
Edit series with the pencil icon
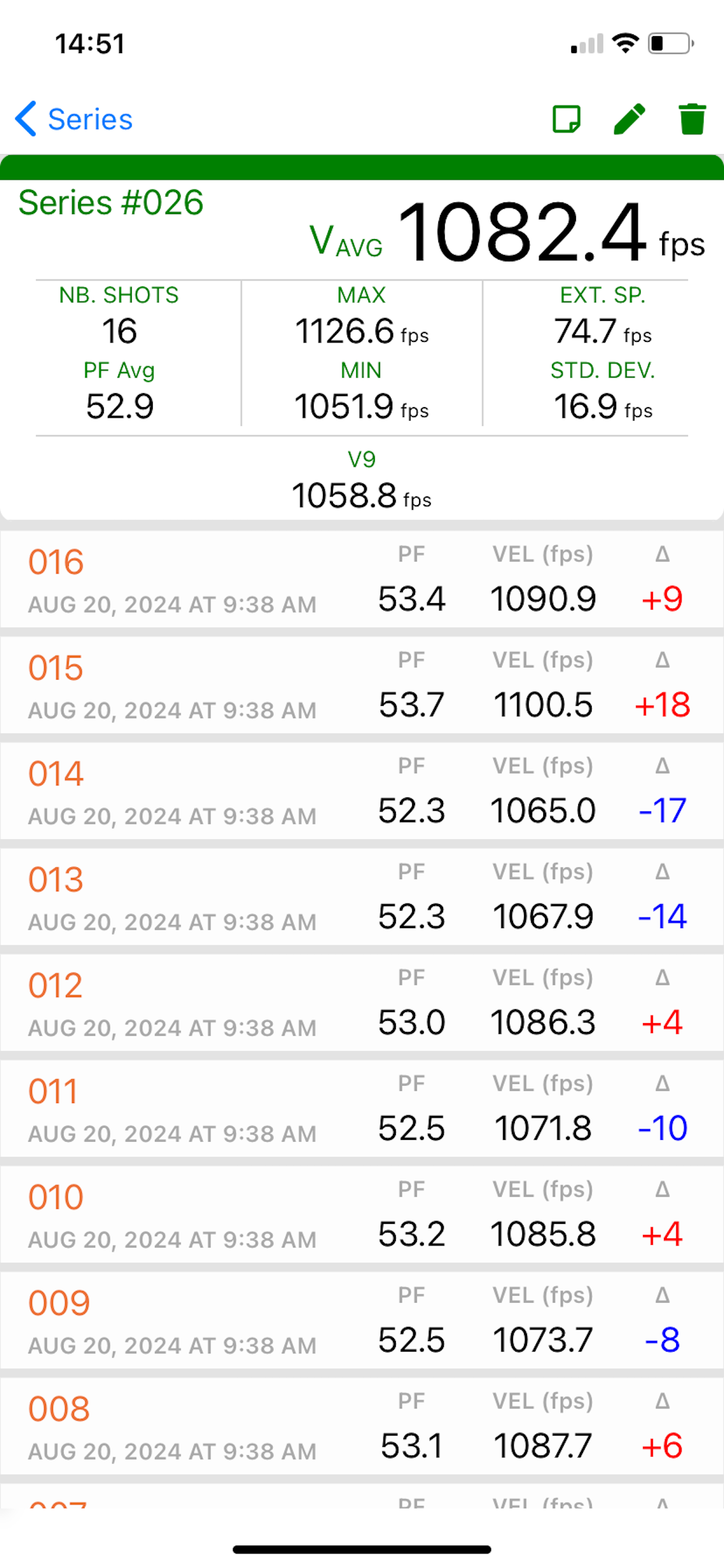pos(629,118)
